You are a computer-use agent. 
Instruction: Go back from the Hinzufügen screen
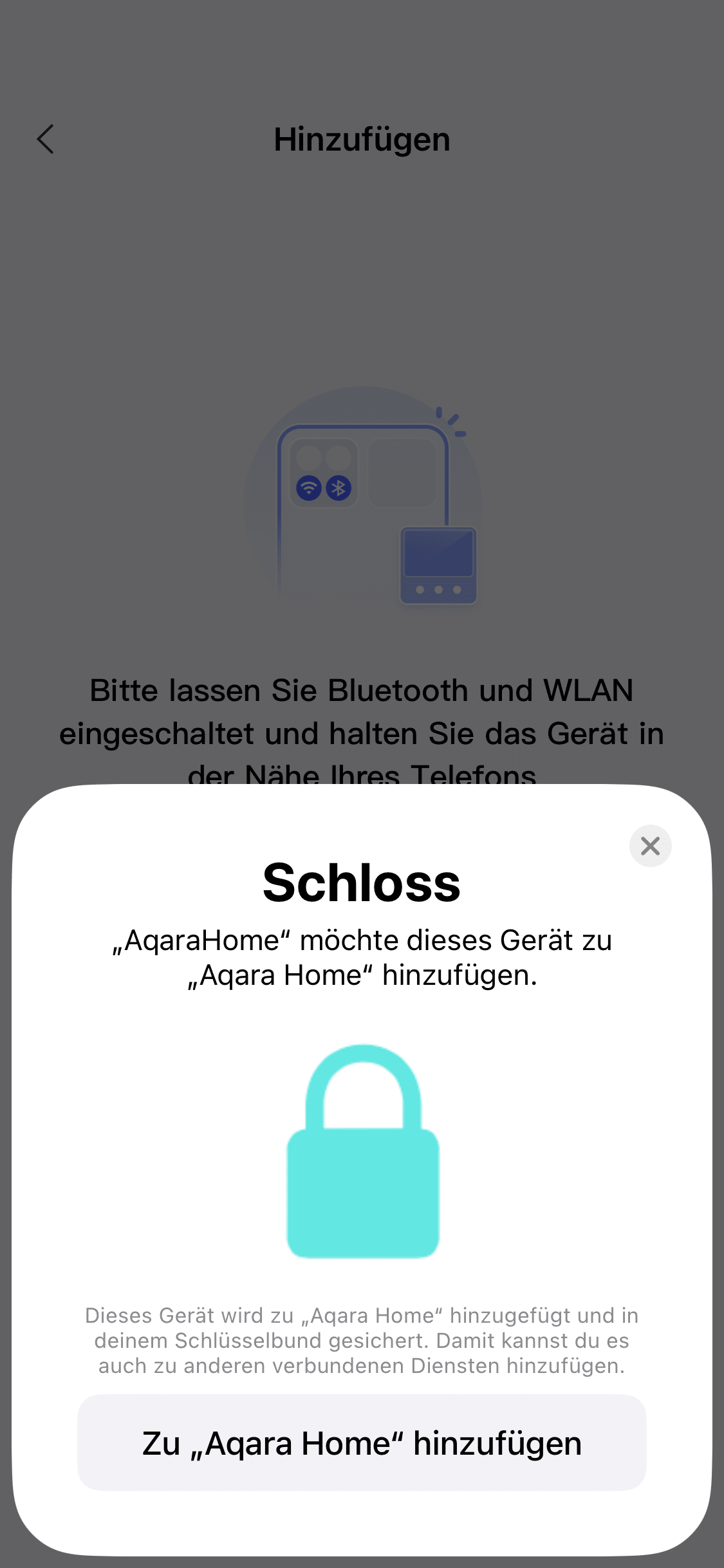[46, 139]
